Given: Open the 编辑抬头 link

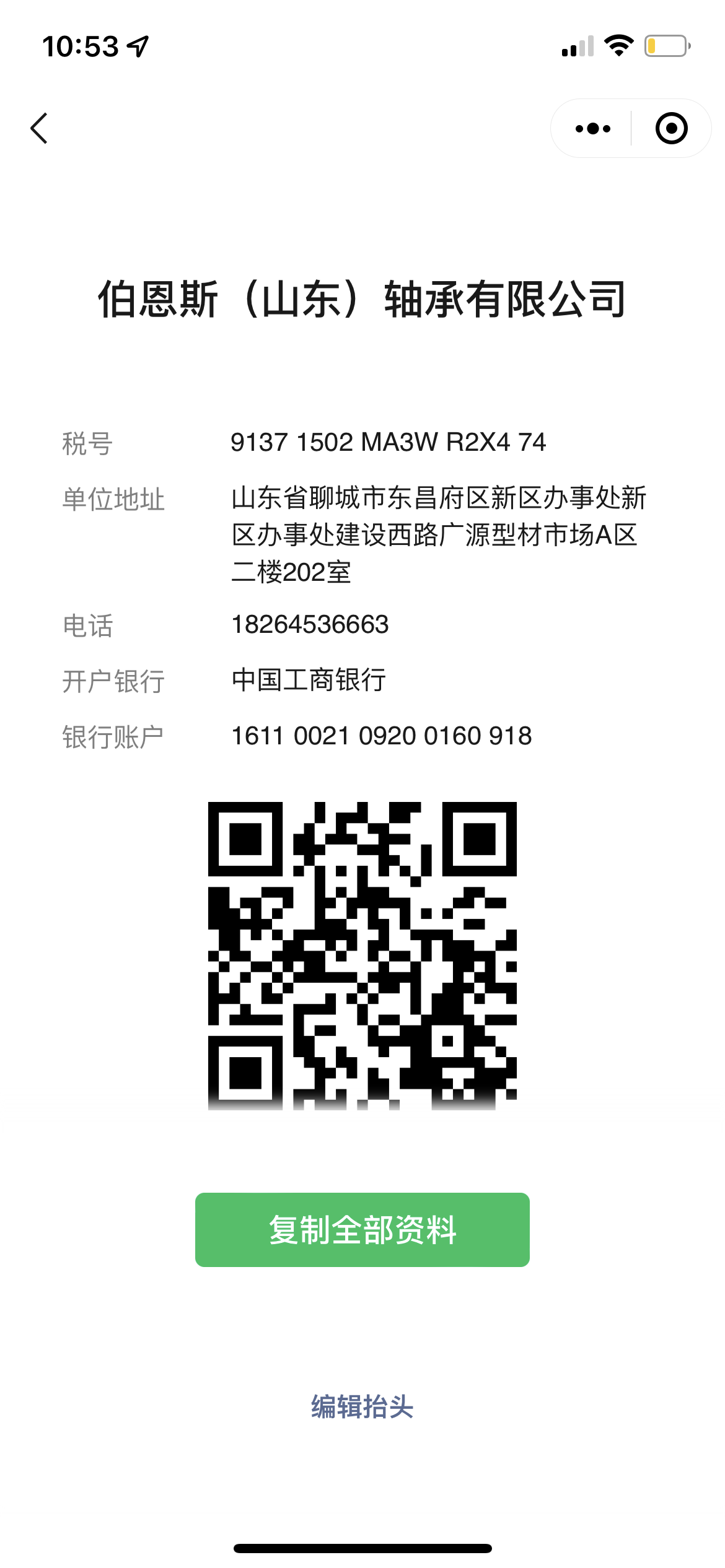Looking at the screenshot, I should click(362, 1406).
